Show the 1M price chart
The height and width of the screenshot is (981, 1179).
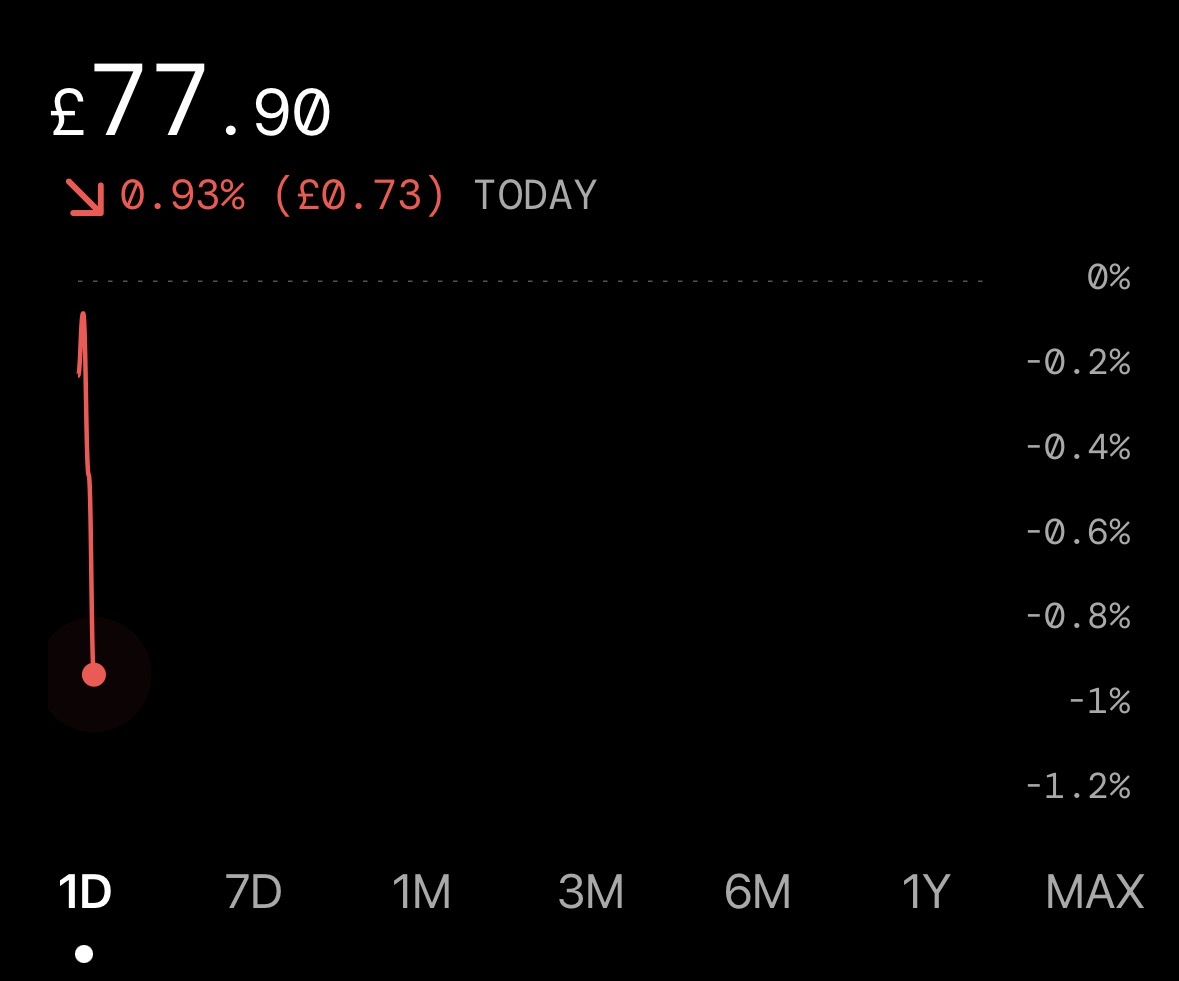(x=421, y=892)
